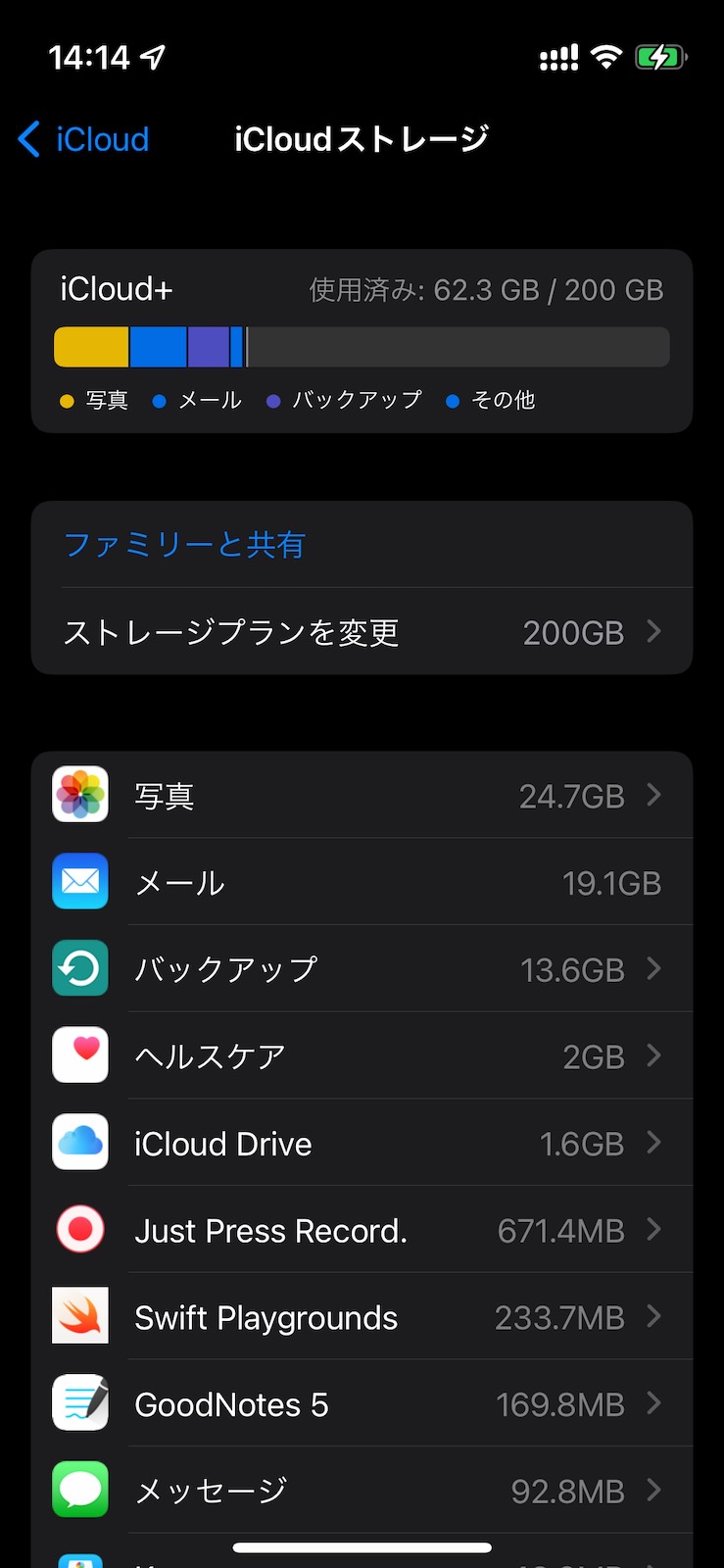Tap the ヘルスケア row showing 2GB
Screen dimensions: 724x1568
(362, 1054)
